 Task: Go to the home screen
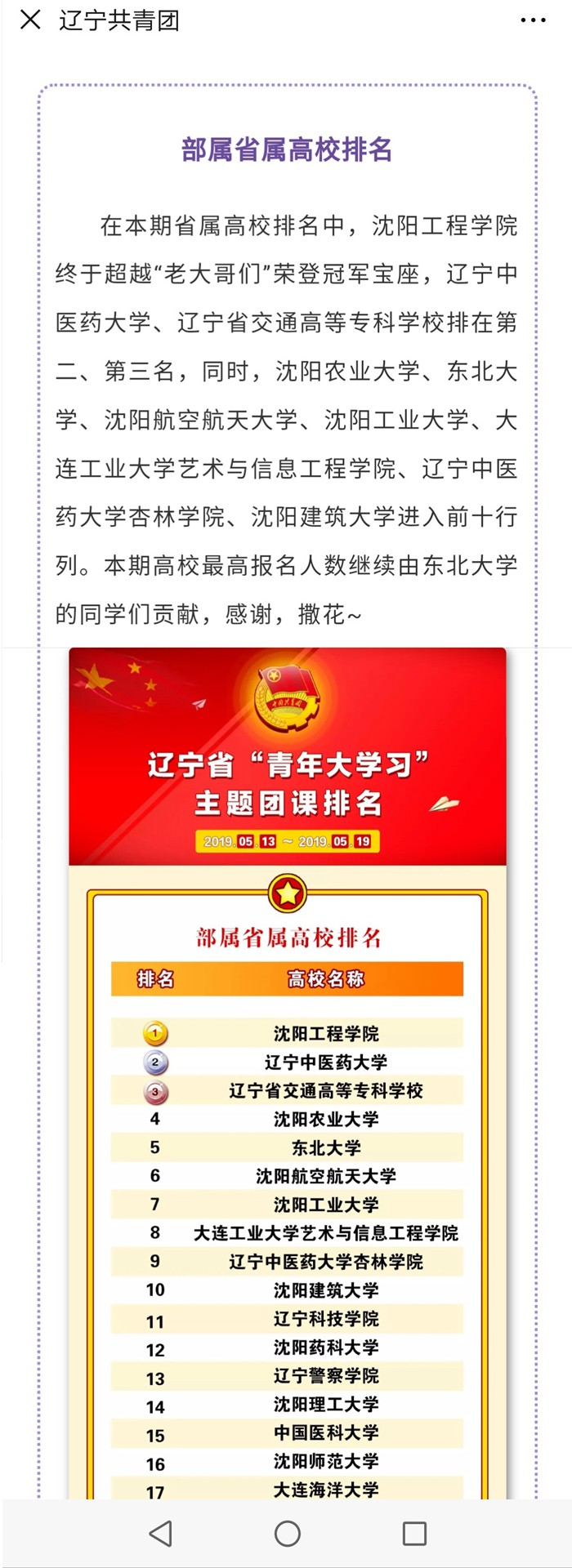click(288, 1533)
